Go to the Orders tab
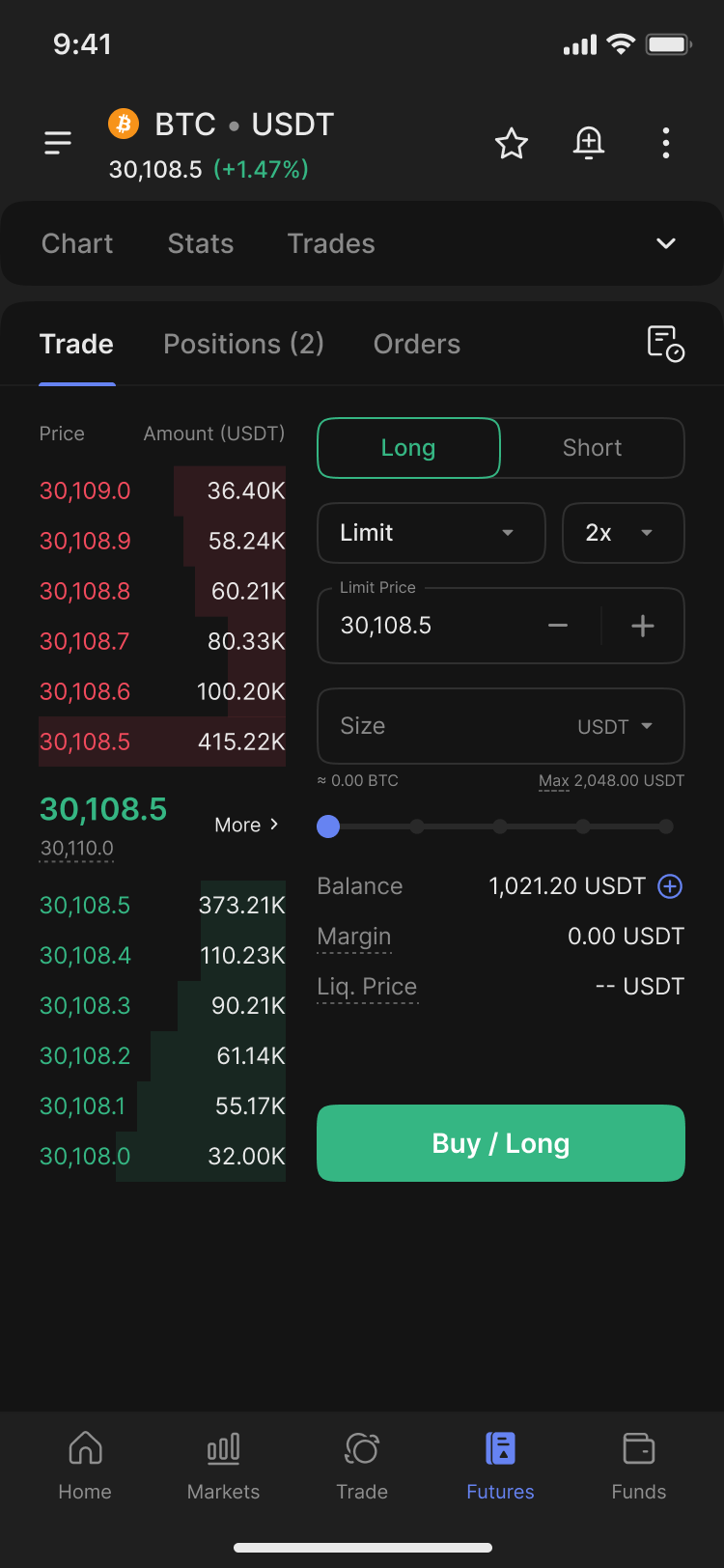Viewport: 724px width, 1568px height. (417, 344)
